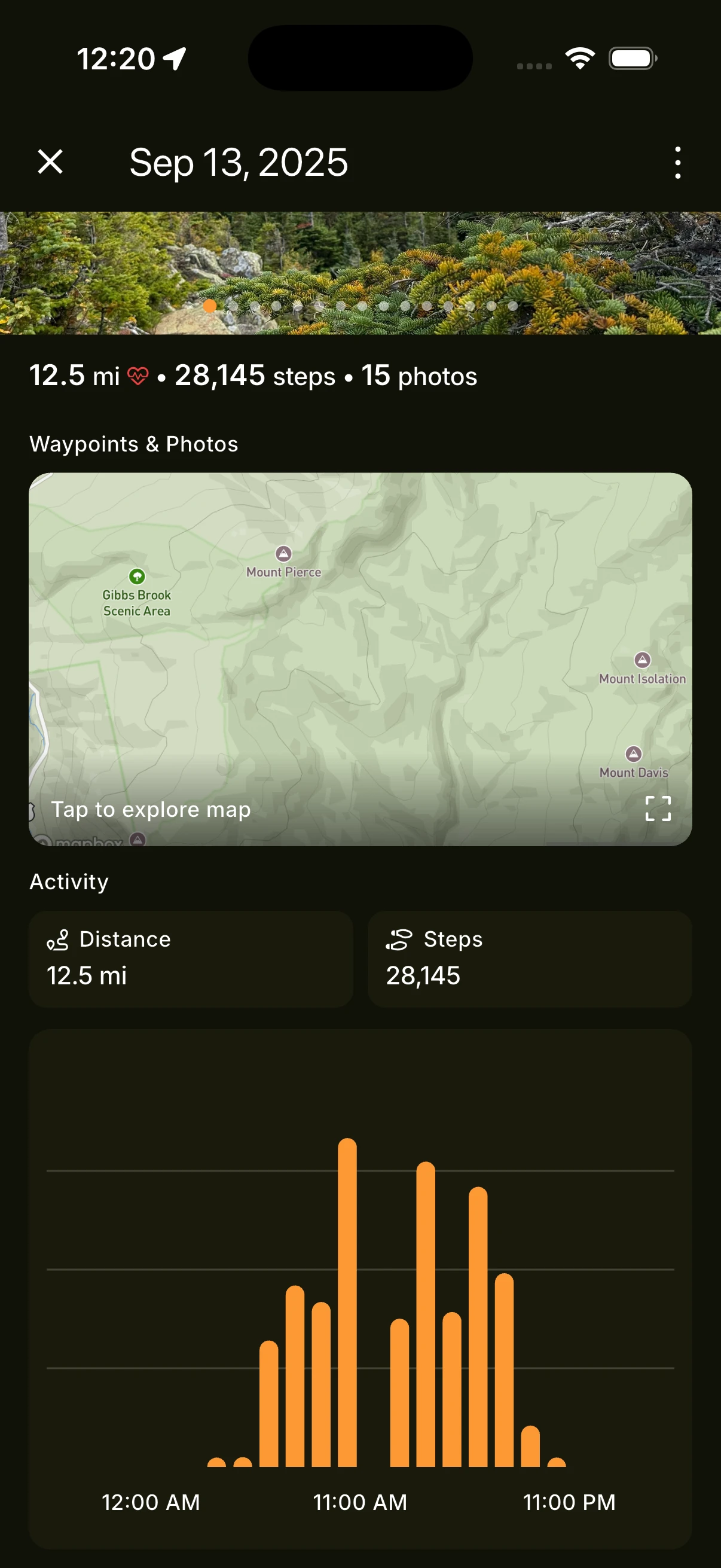Open the three-dot overflow menu
Image resolution: width=721 pixels, height=1568 pixels.
pos(677,163)
